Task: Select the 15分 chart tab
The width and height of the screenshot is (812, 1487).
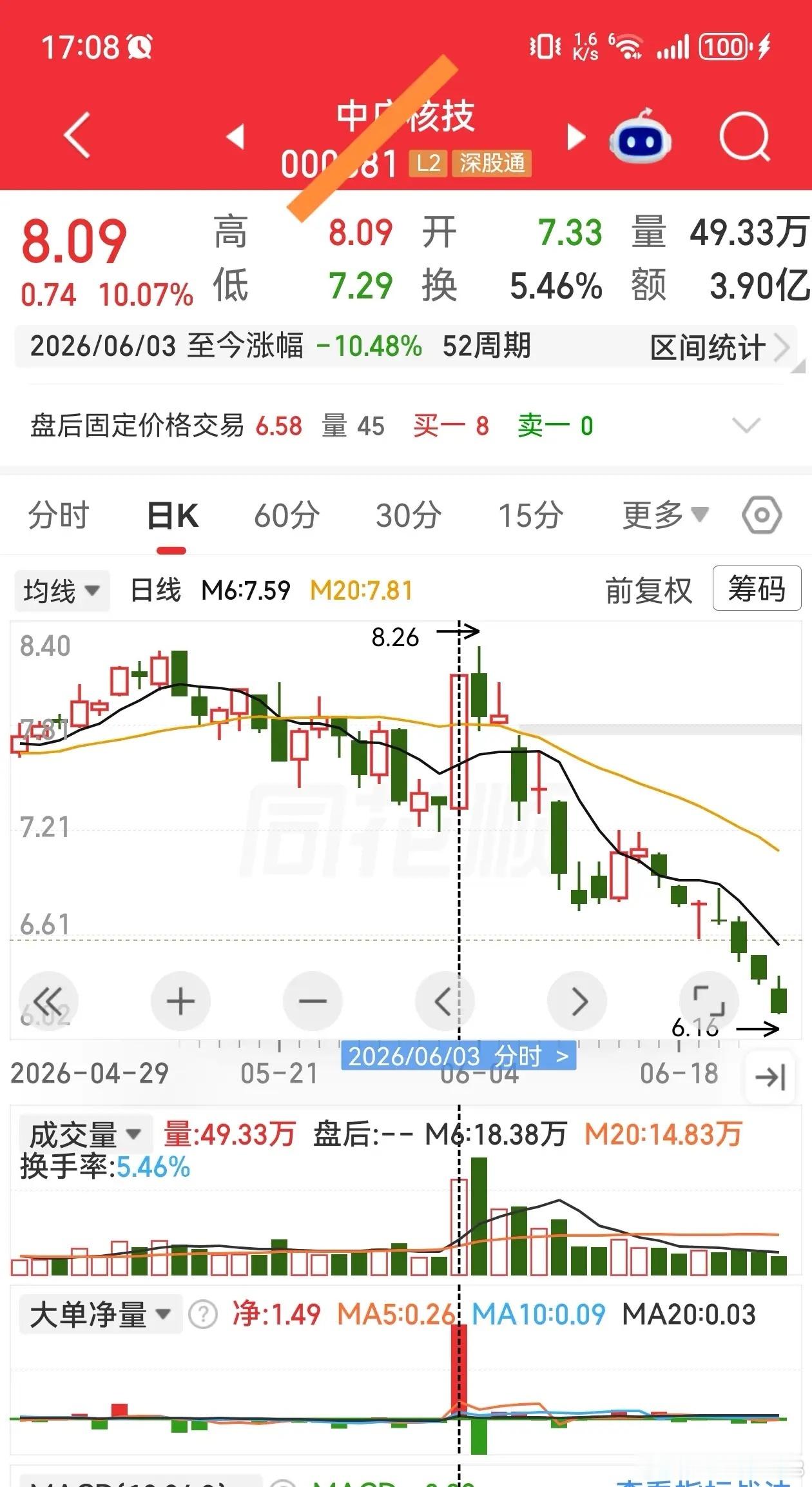Action: 530,516
